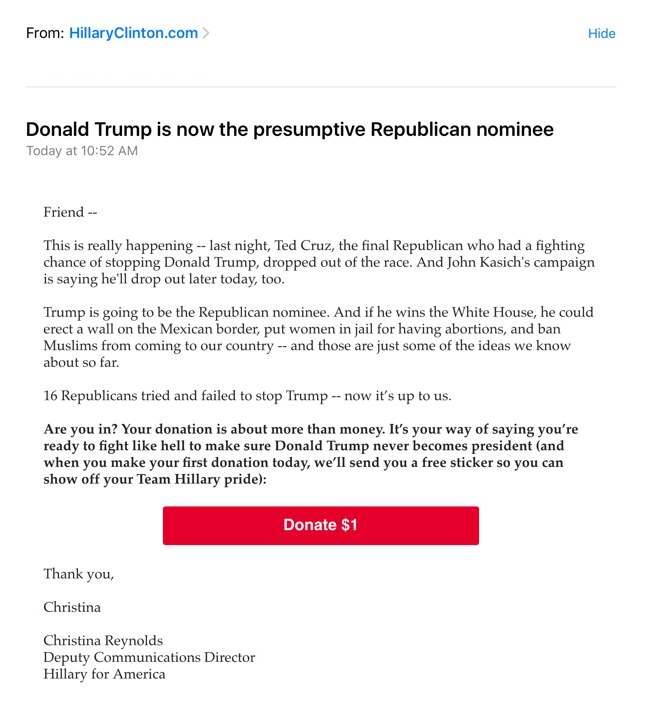Open the HillaryClinton.com sender details
This screenshot has height=713, width=666.
pyautogui.click(x=139, y=33)
